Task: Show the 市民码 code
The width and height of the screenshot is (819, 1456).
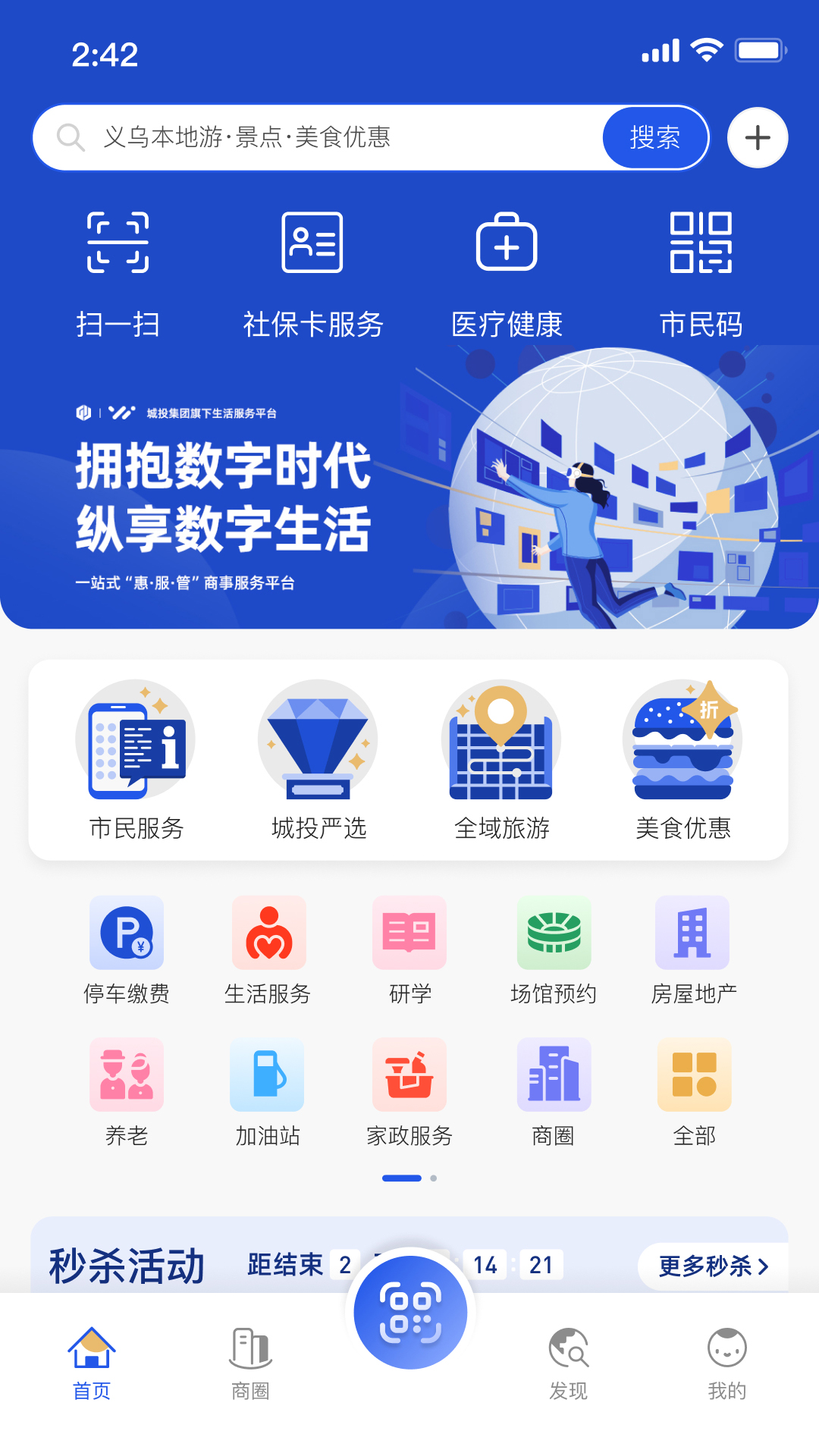Action: tap(701, 273)
